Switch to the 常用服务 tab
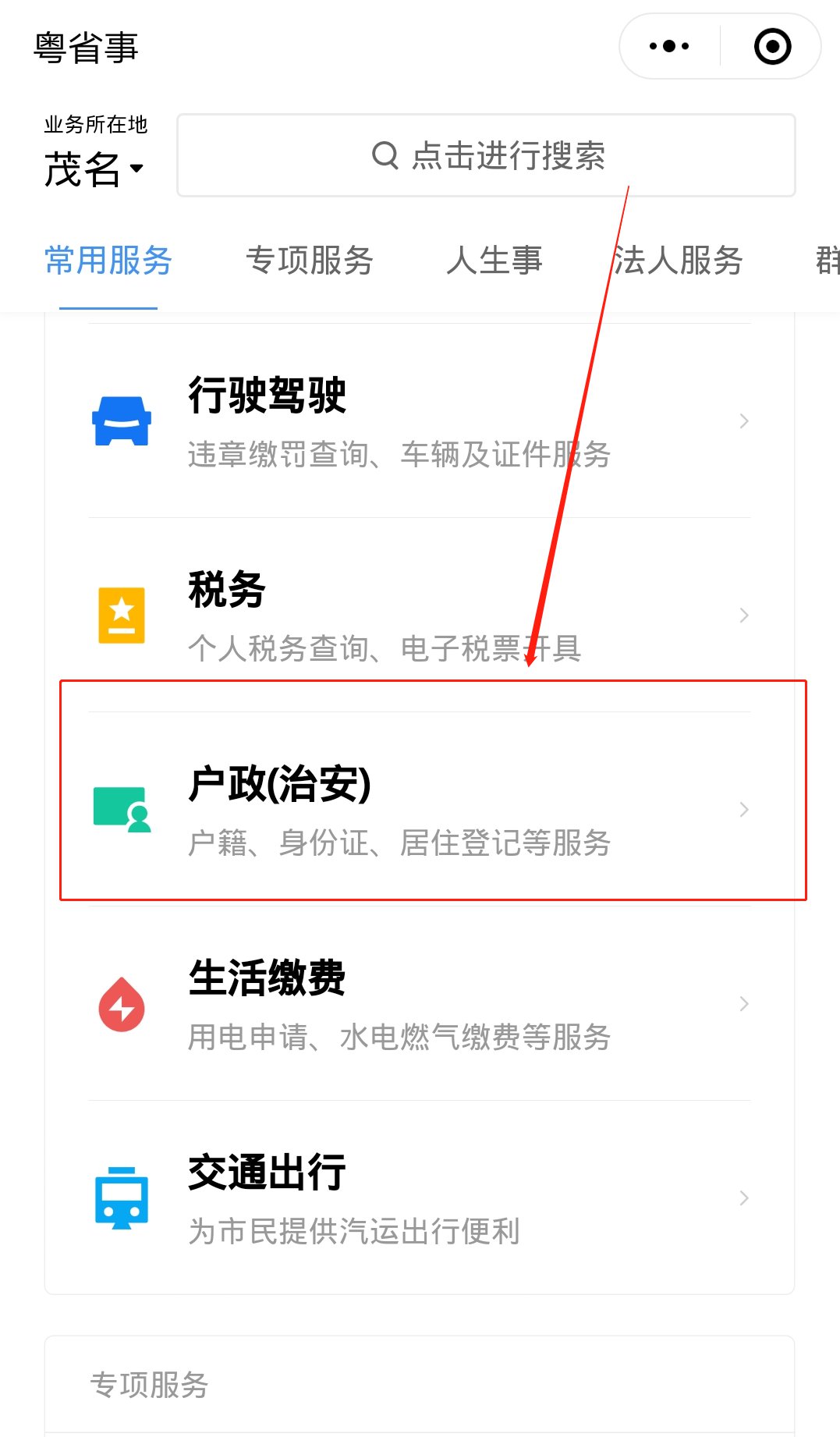The height and width of the screenshot is (1437, 840). pyautogui.click(x=108, y=261)
